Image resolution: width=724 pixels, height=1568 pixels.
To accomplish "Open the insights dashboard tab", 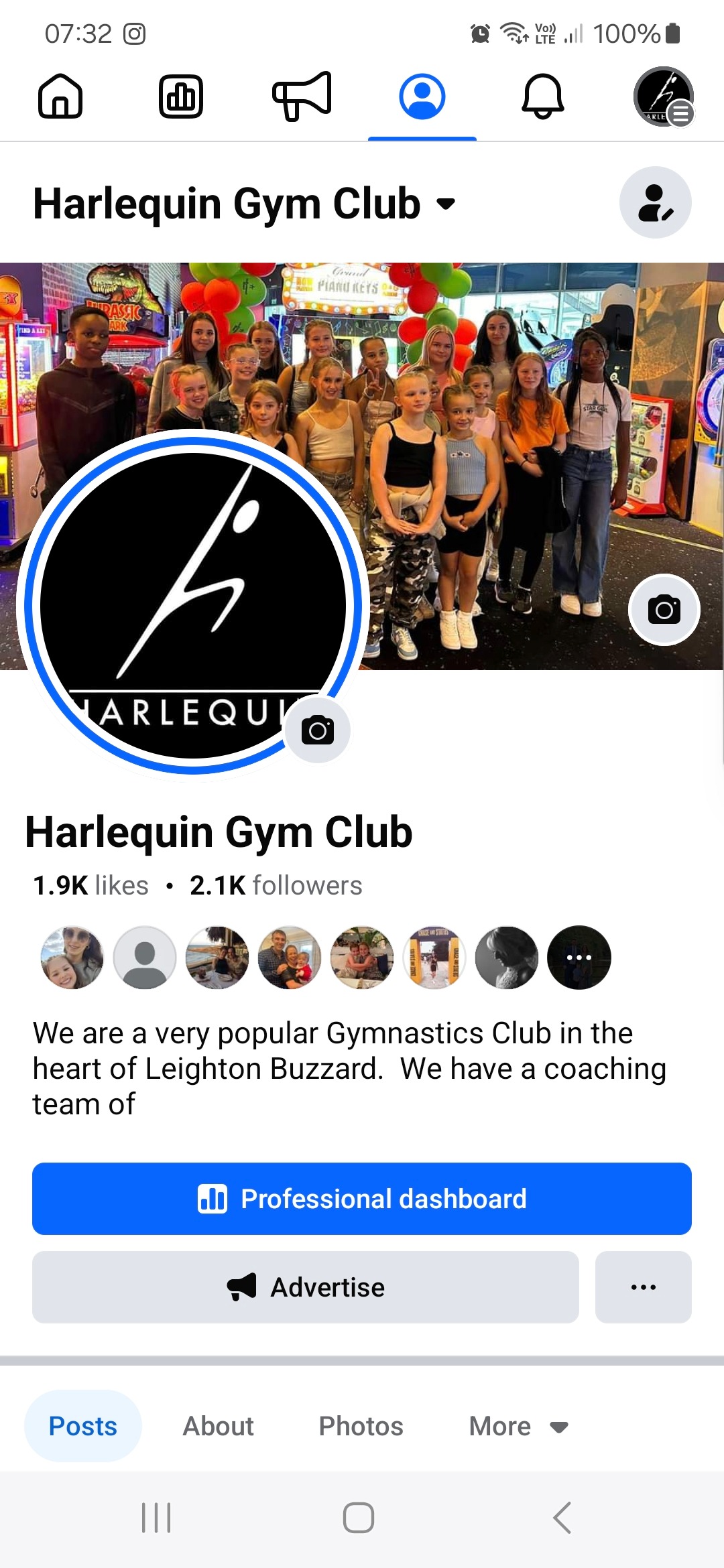I will tap(181, 96).
